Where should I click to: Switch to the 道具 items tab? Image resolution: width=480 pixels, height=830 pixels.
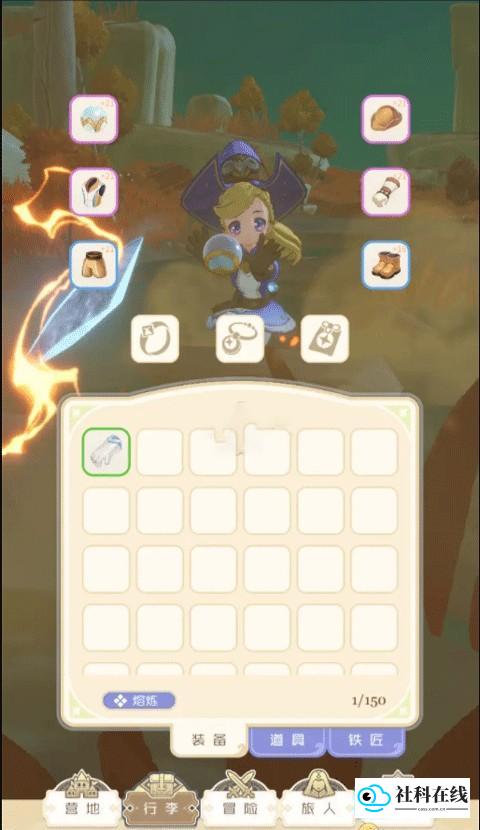pos(288,740)
